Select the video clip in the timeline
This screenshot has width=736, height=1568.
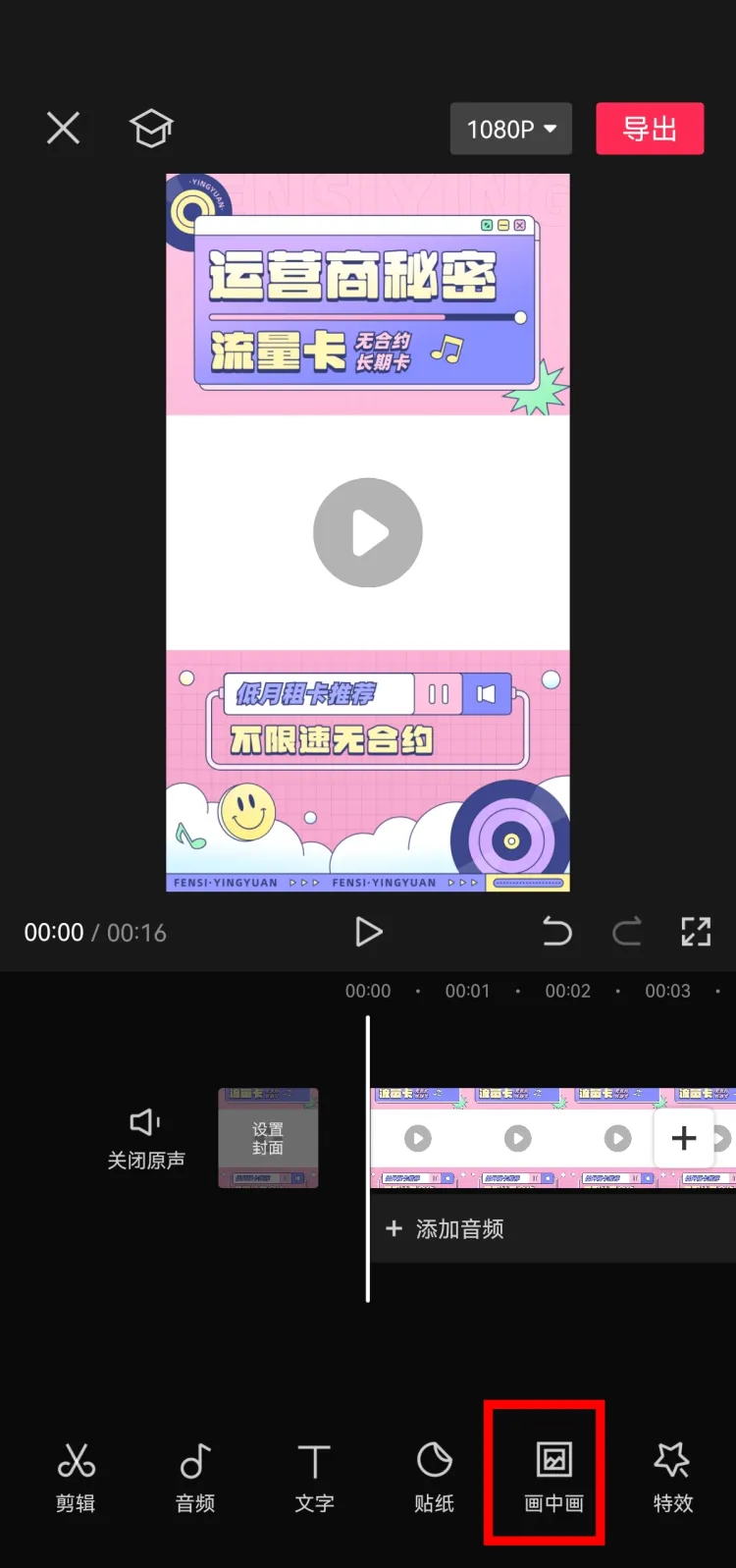(x=510, y=1138)
